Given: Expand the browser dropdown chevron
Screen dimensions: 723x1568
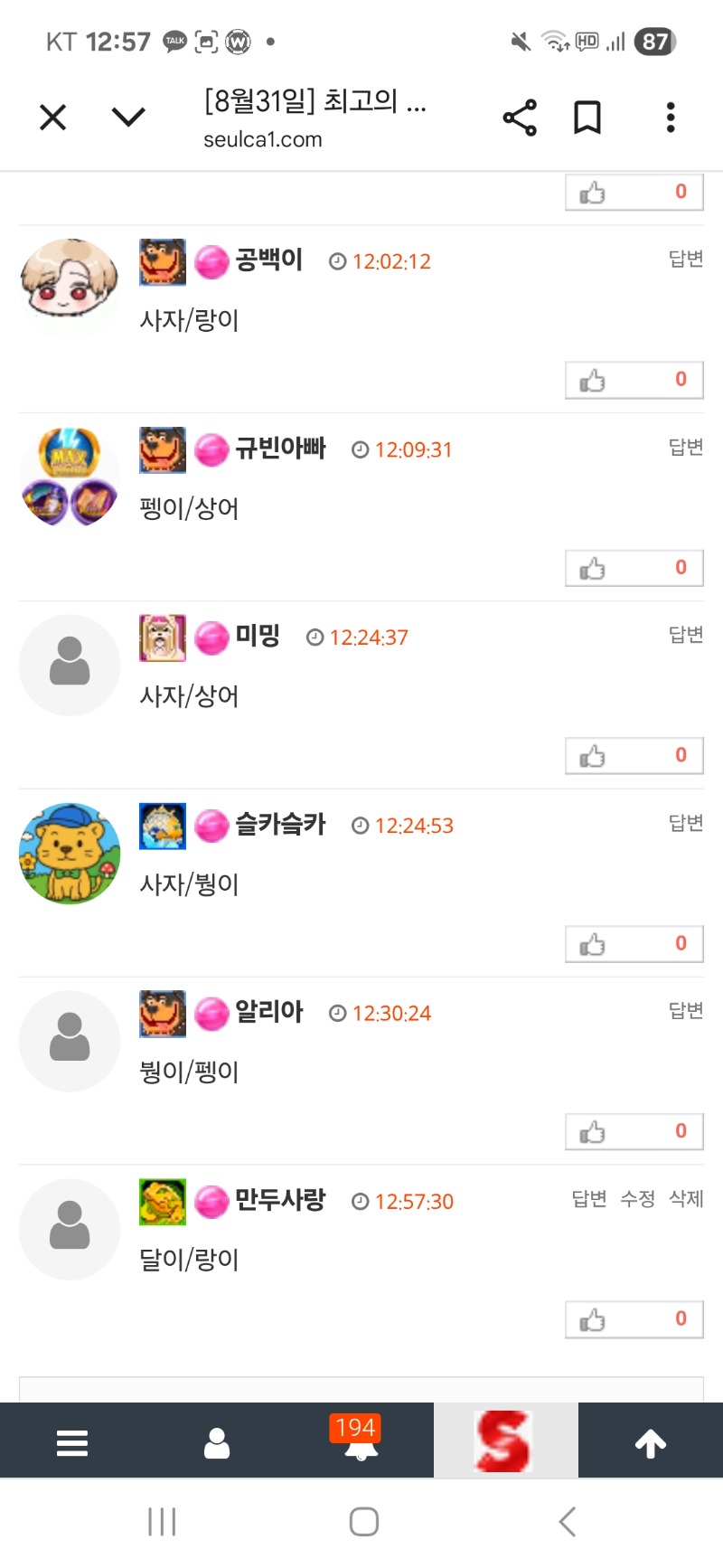Looking at the screenshot, I should tap(128, 117).
